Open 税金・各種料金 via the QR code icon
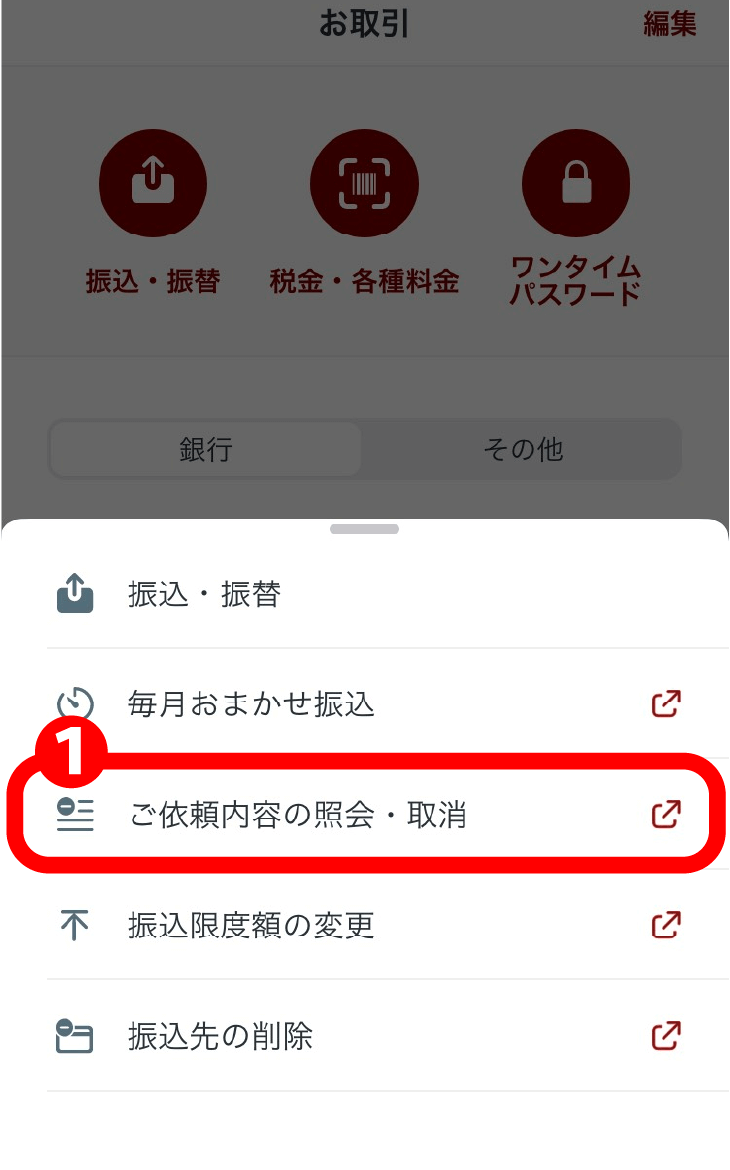 click(364, 183)
